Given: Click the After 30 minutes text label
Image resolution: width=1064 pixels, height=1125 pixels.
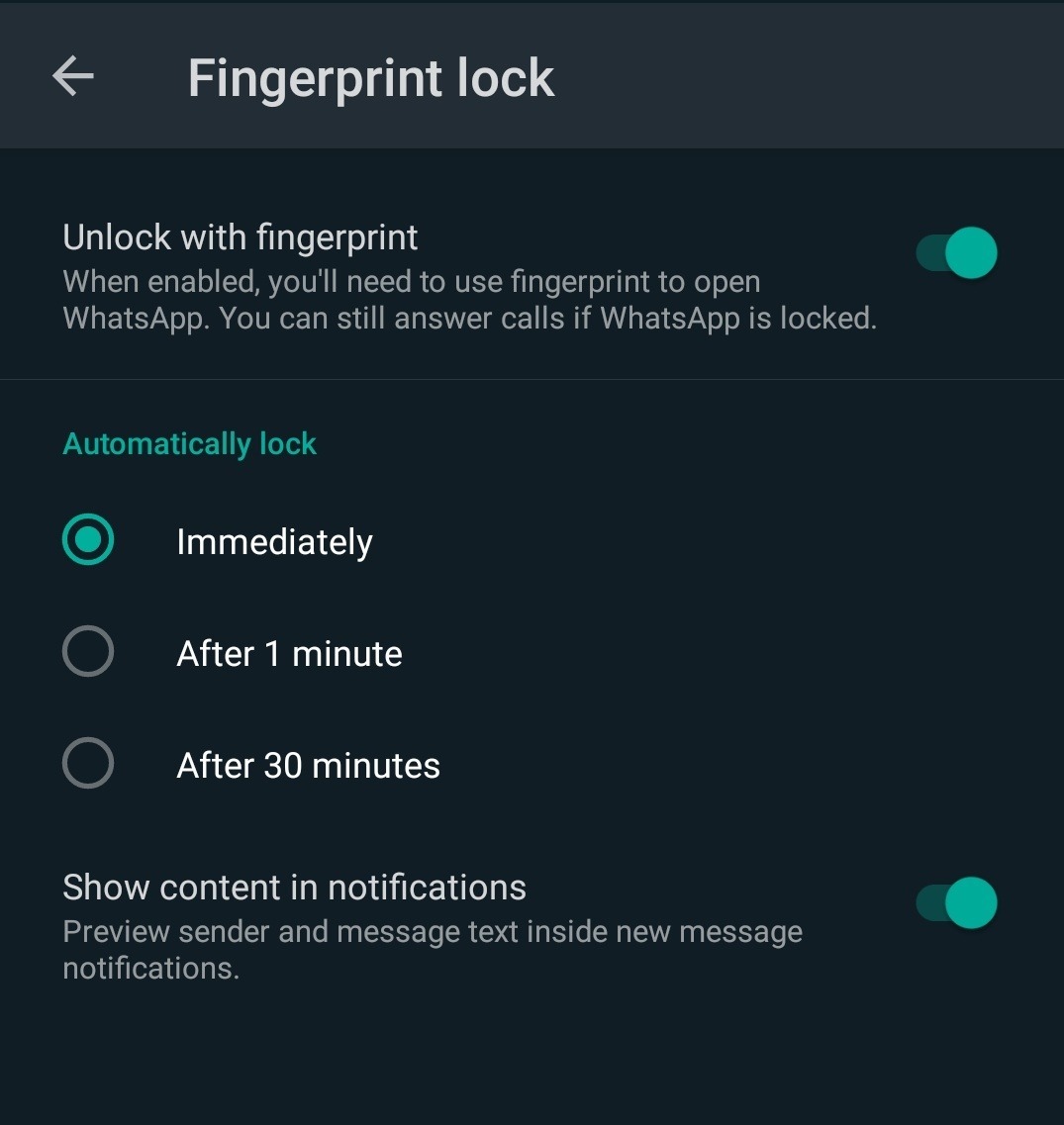Looking at the screenshot, I should 308,763.
